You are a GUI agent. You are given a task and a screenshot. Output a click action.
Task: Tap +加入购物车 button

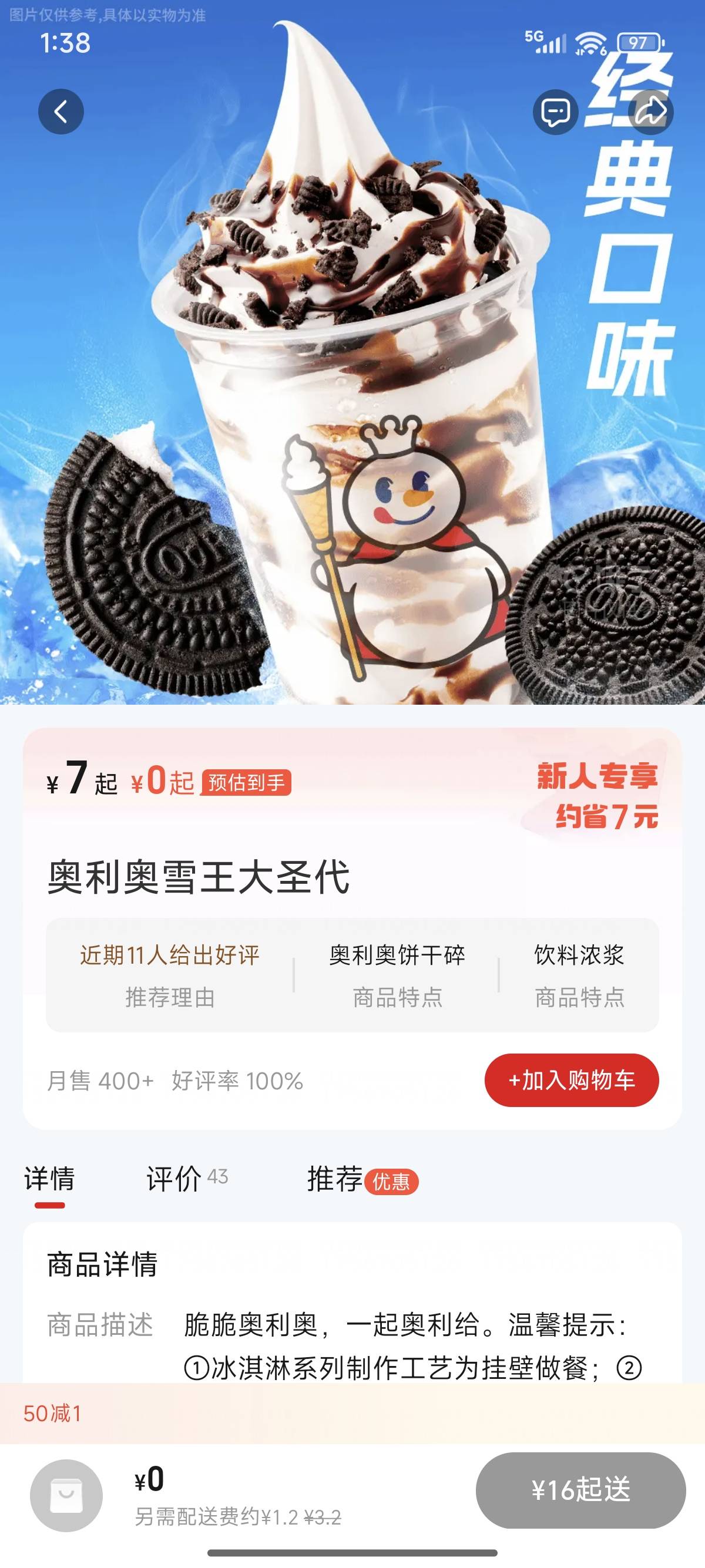571,1080
